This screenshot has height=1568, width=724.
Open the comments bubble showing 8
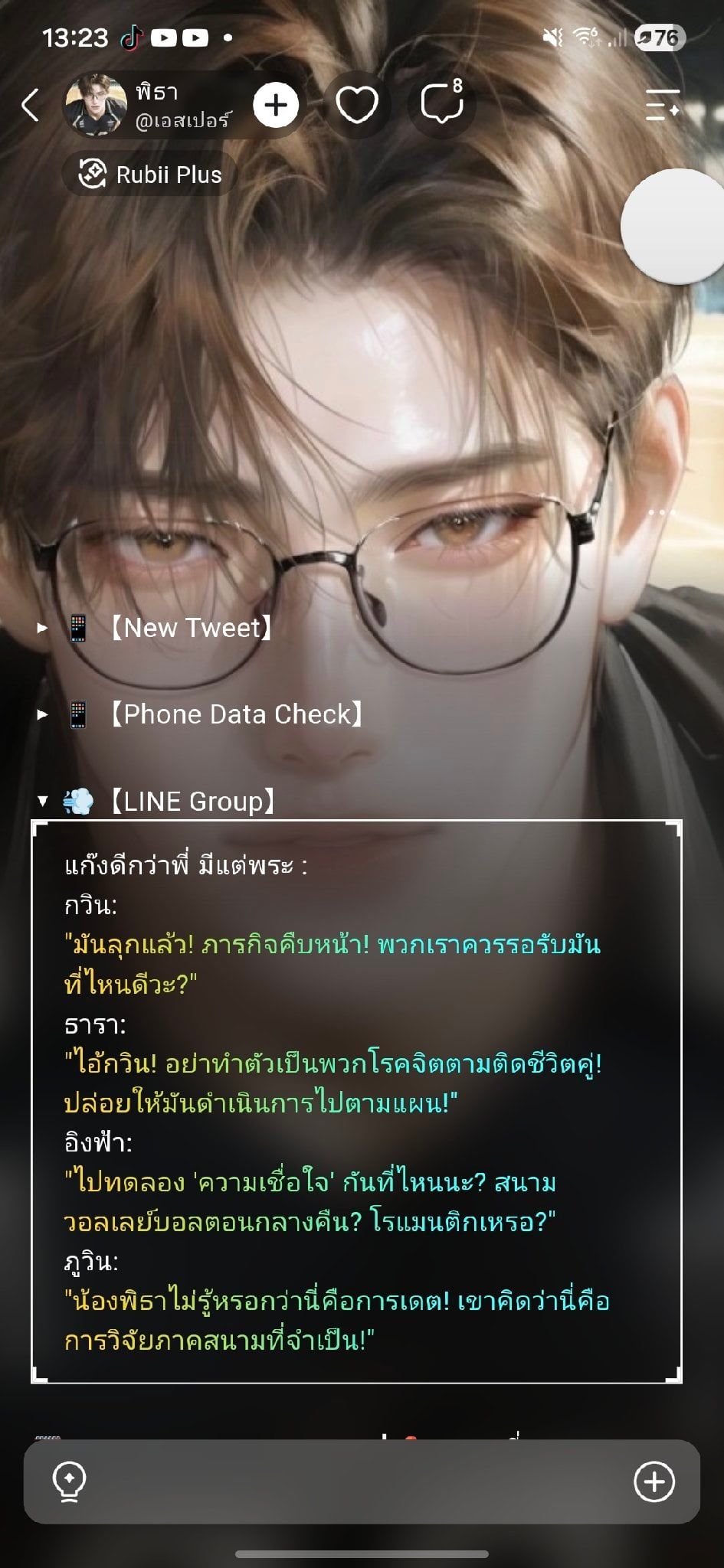[x=443, y=103]
